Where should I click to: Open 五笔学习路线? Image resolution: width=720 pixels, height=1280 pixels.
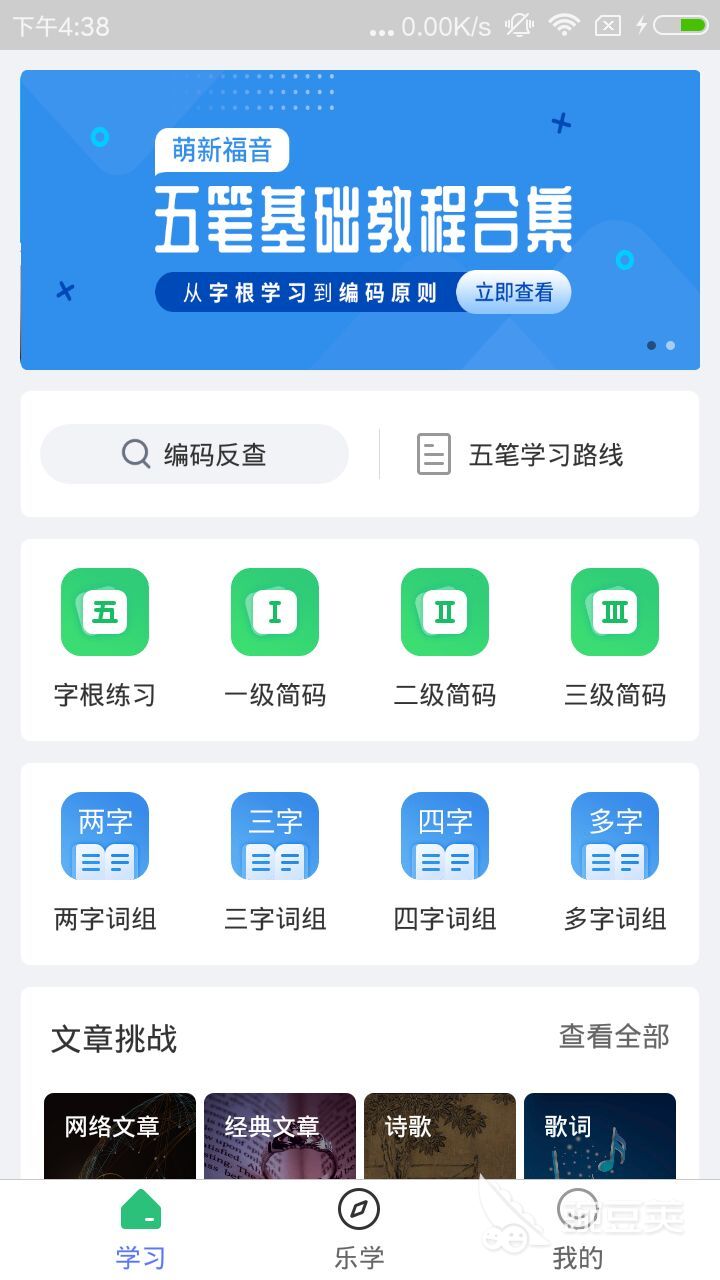click(520, 455)
